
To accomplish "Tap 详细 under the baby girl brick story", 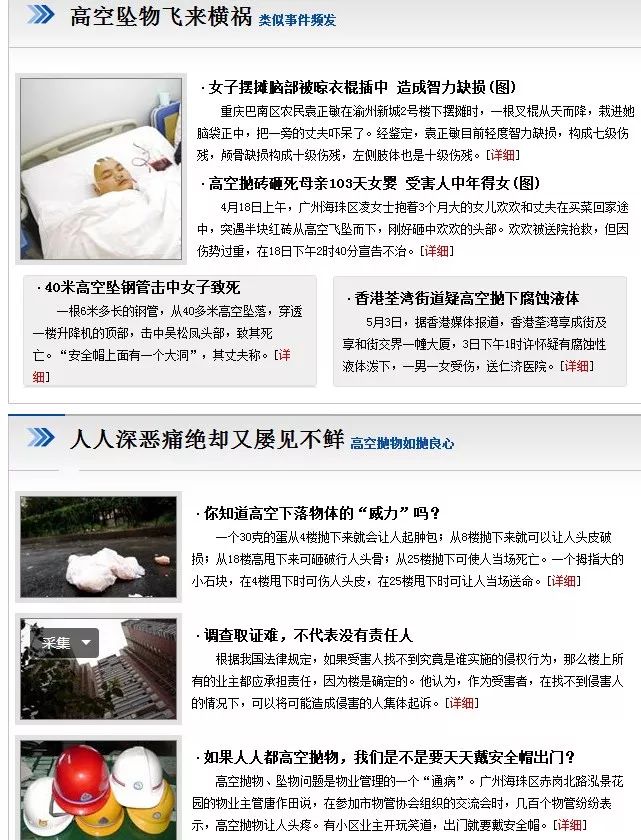I will [x=437, y=251].
